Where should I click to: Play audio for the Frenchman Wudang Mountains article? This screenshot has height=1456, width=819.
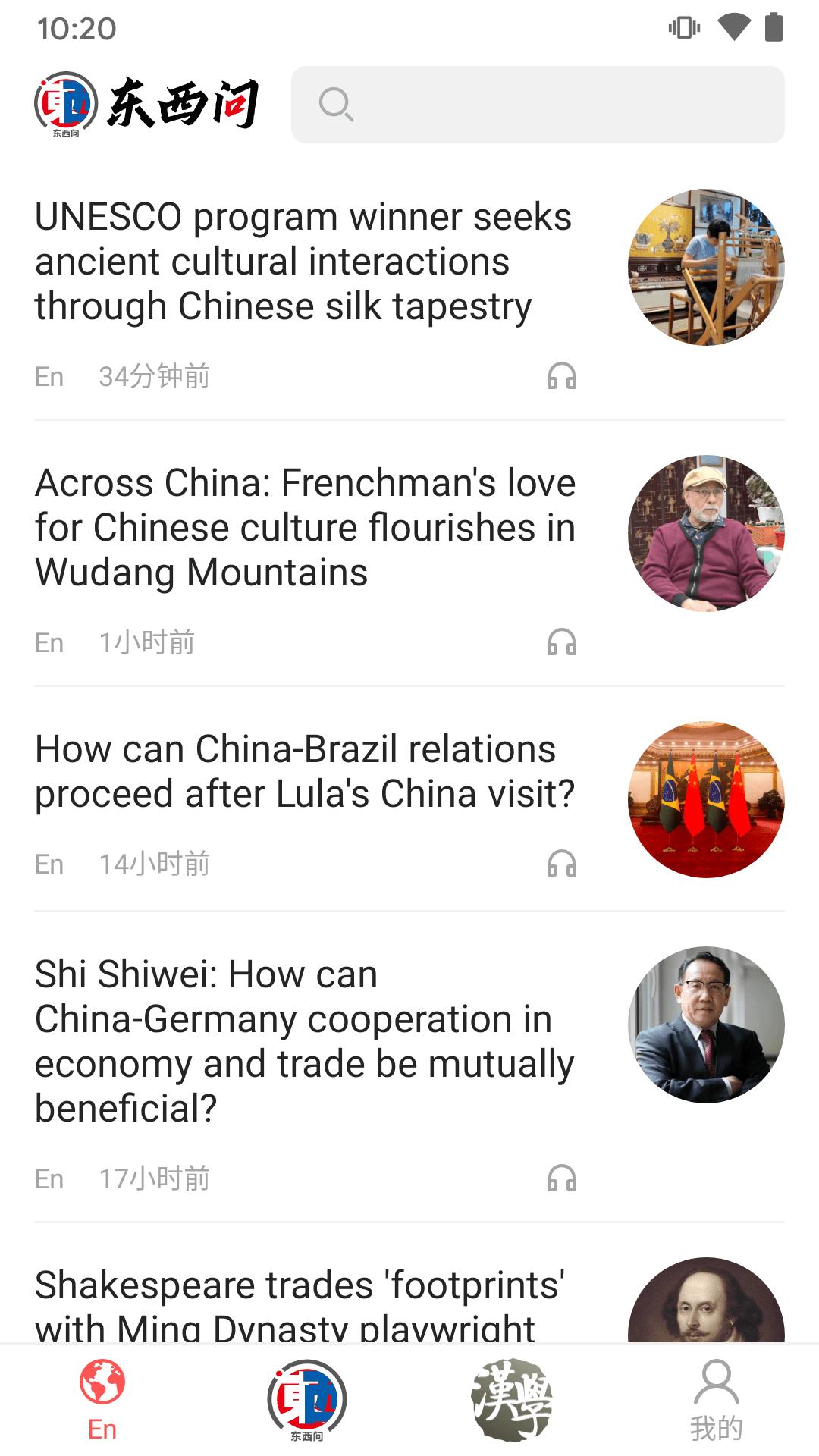tap(562, 643)
